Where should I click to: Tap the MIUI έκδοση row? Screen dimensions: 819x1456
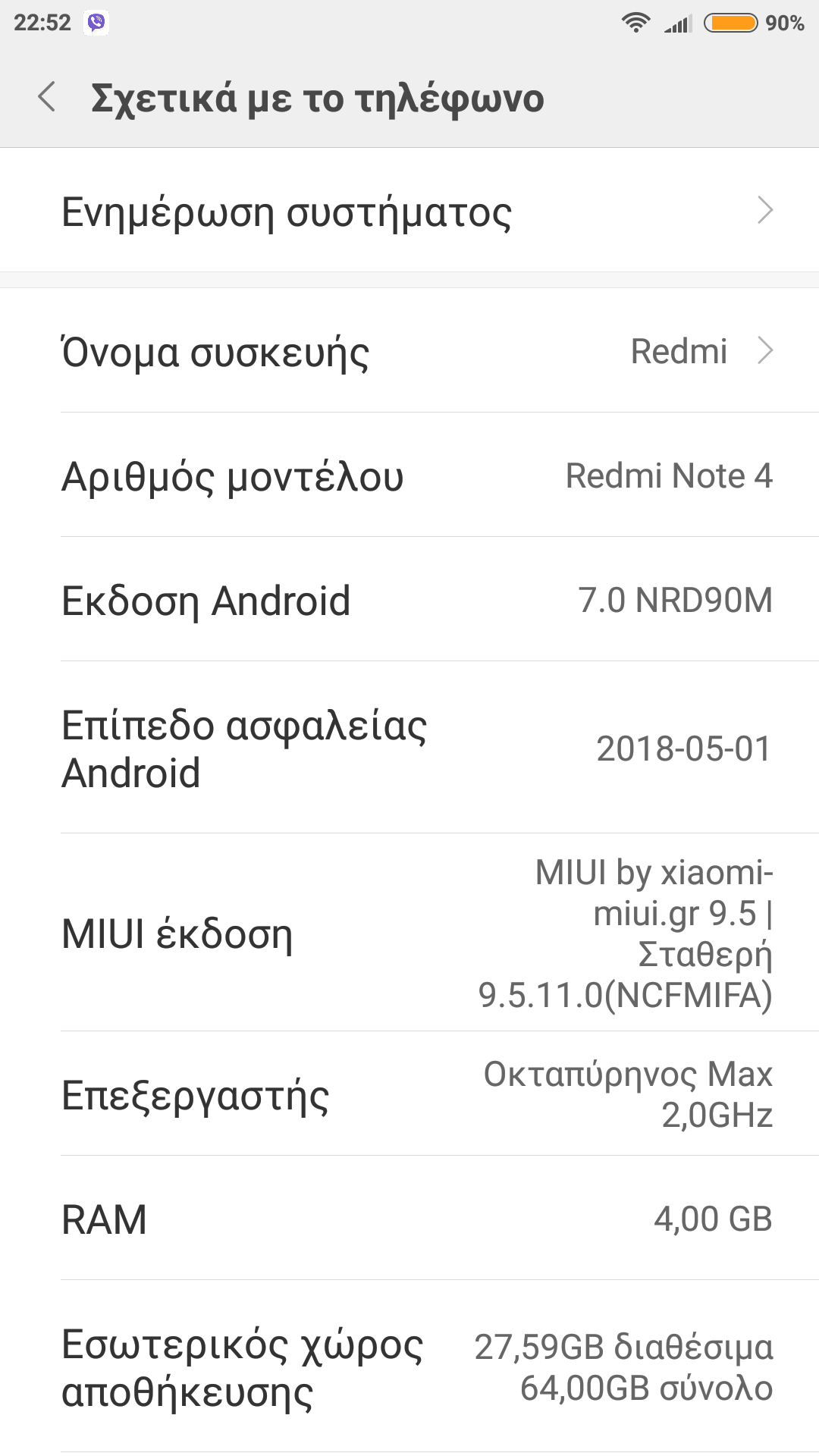click(409, 933)
